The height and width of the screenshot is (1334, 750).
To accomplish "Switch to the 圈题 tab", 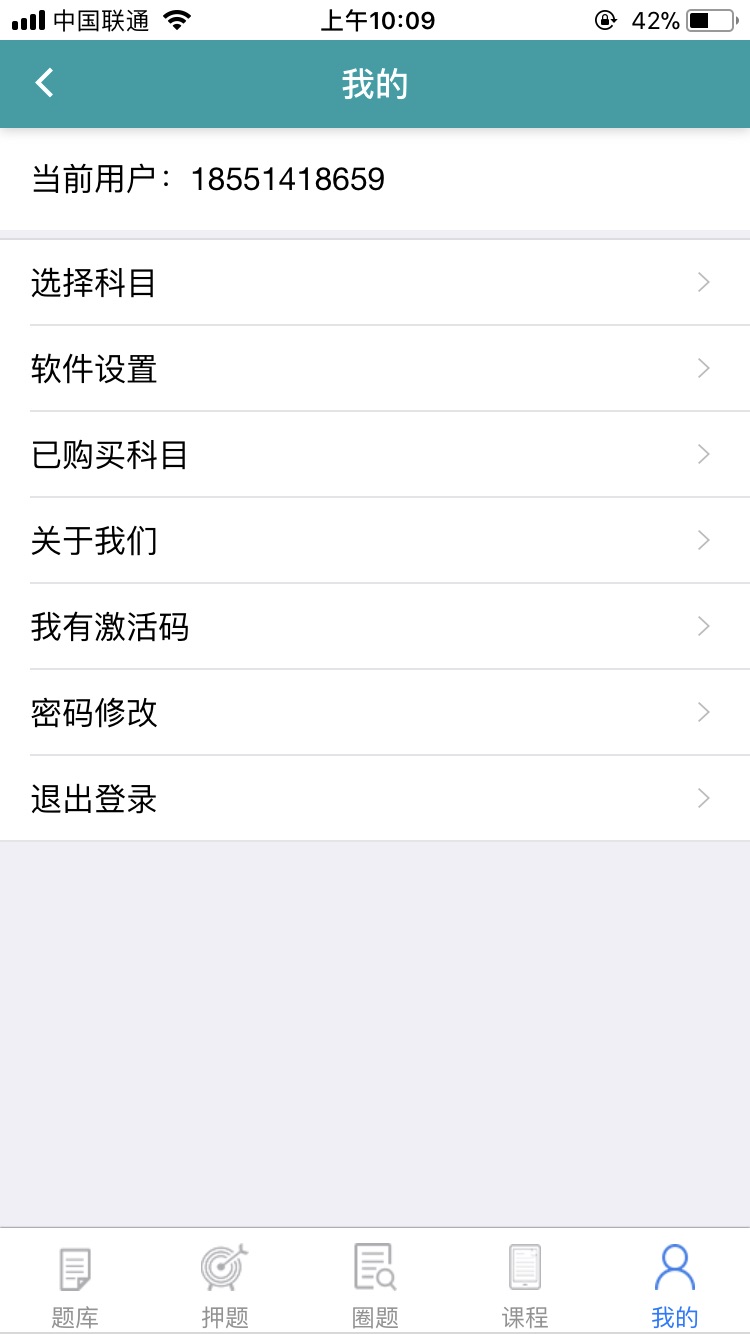I will tap(375, 1284).
